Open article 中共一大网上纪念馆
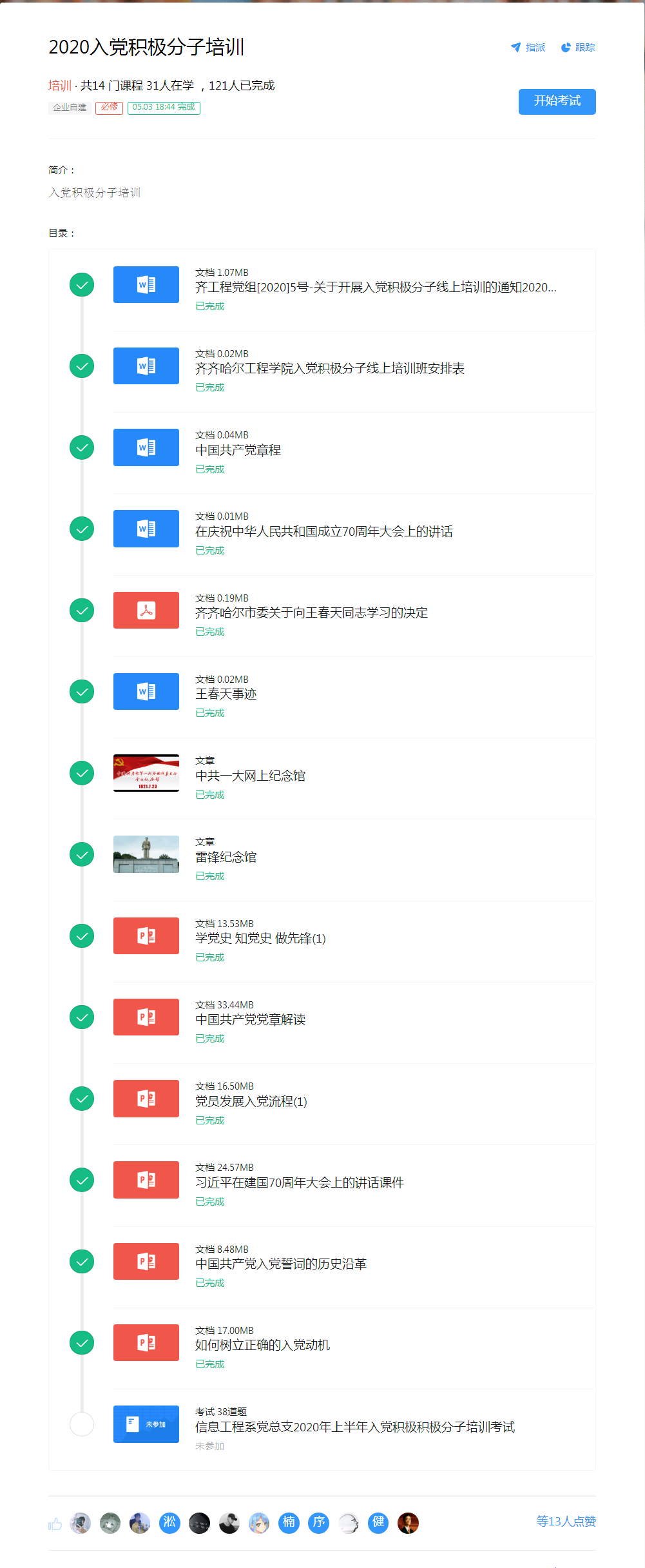This screenshot has height=1568, width=645. pos(250,776)
